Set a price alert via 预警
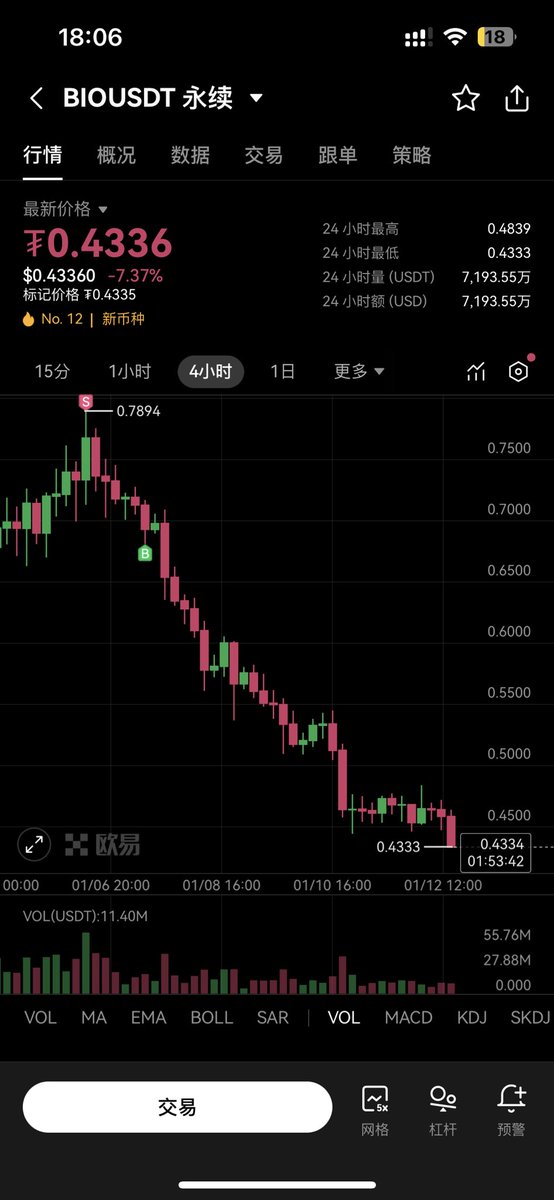Viewport: 554px width, 1200px height. point(511,1111)
